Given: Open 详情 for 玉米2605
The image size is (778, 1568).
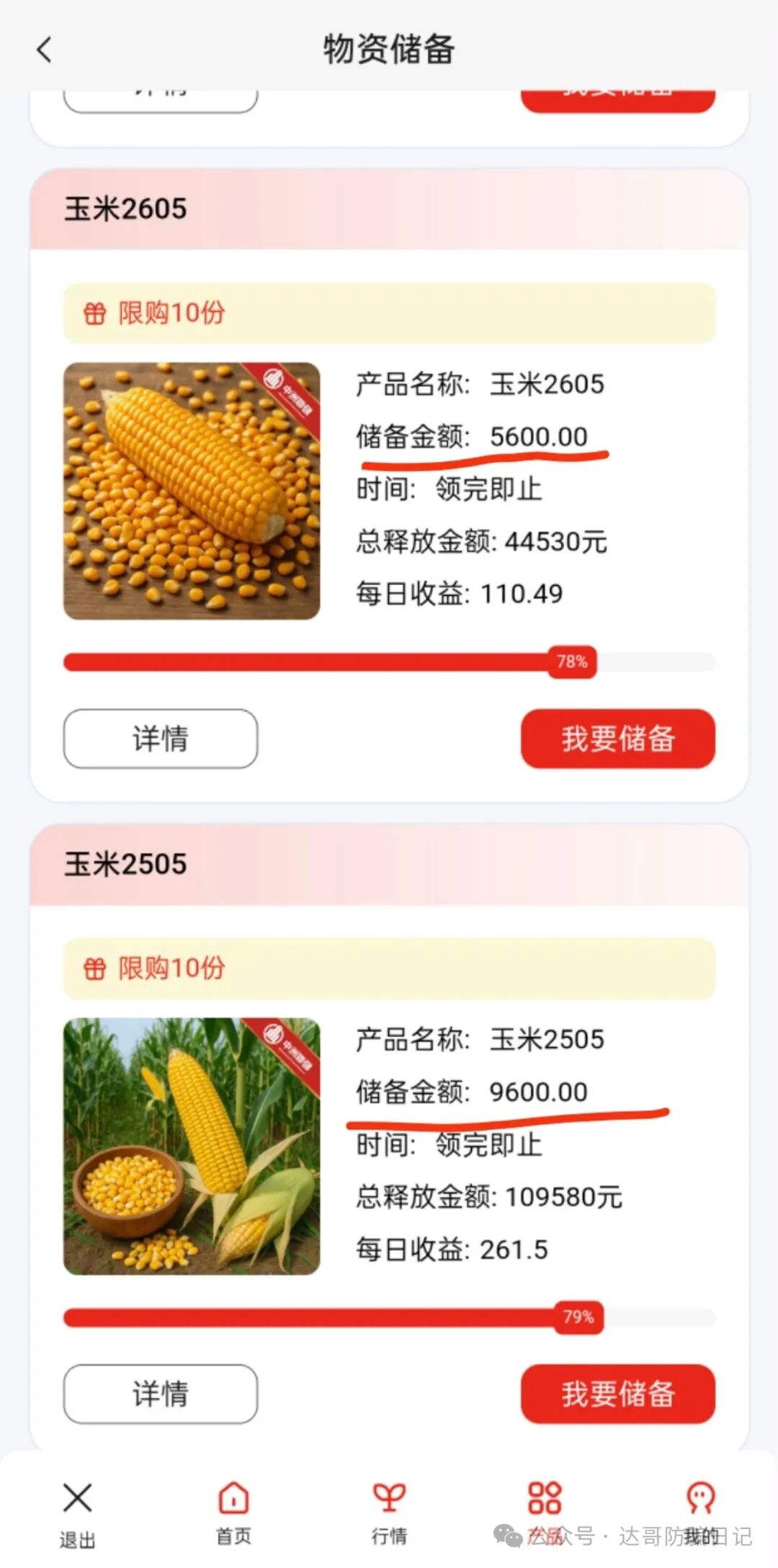Looking at the screenshot, I should point(160,739).
